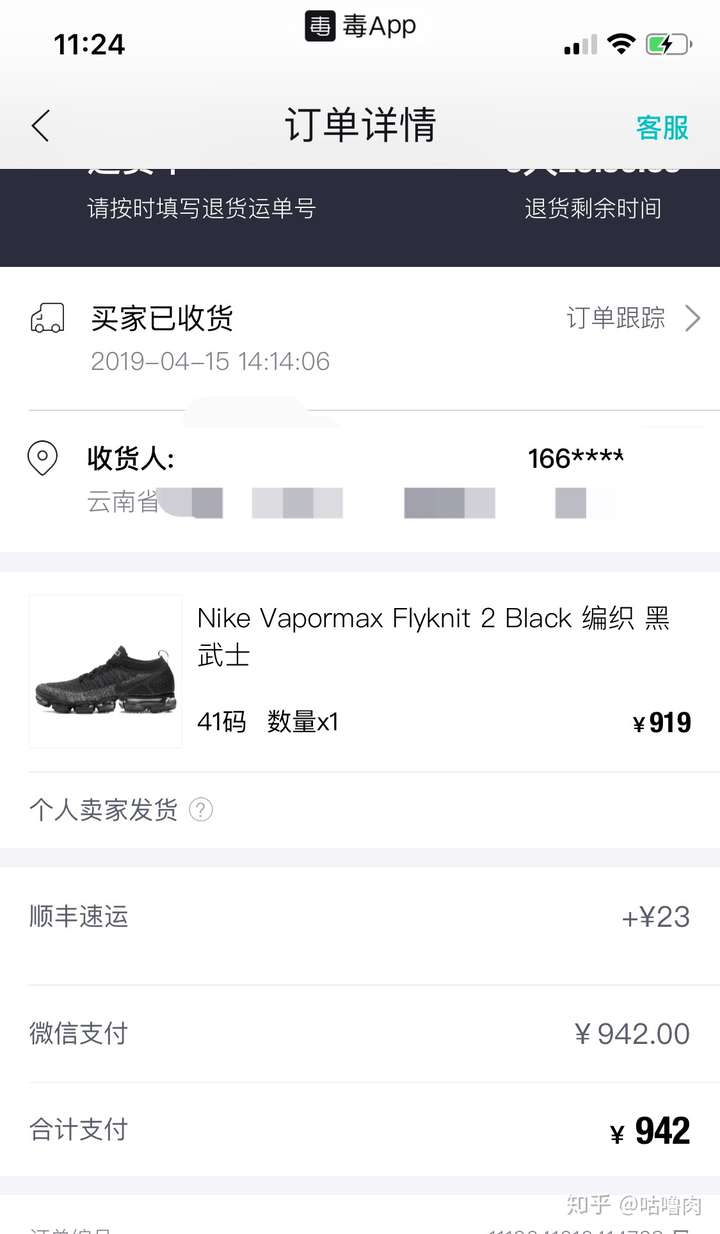Screen dimensions: 720x1234
Task: Tap the charging battery icon in status bar
Action: click(x=668, y=44)
